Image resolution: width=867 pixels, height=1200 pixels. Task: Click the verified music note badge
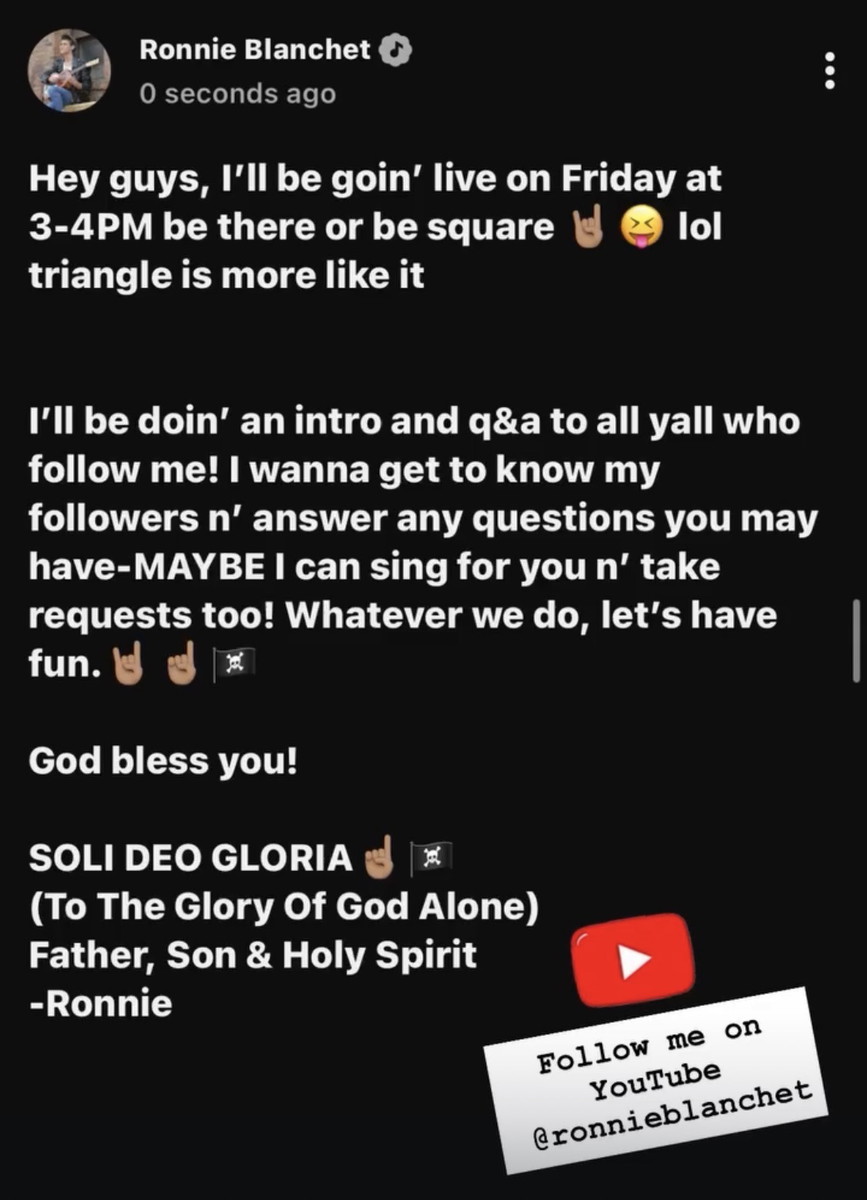click(396, 48)
